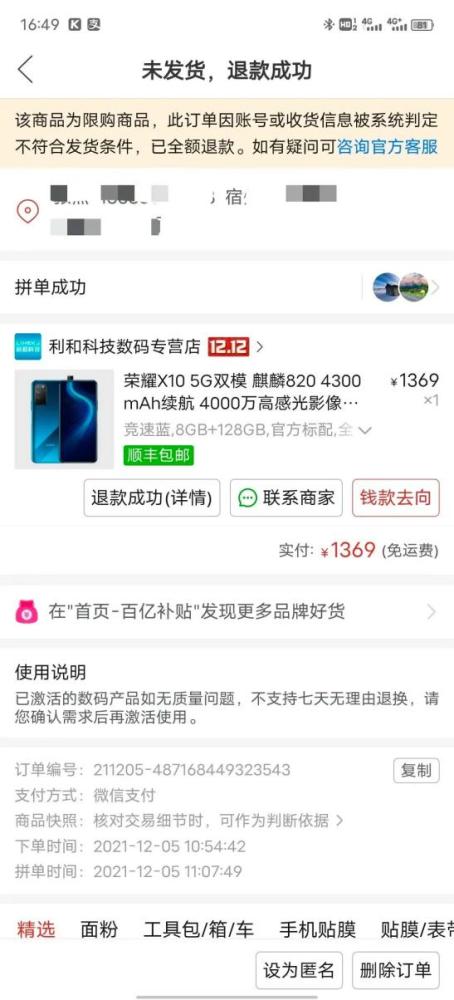Expand the 竞速蓝 8GB+128GB spec line
The width and height of the screenshot is (454, 1000).
click(x=247, y=430)
